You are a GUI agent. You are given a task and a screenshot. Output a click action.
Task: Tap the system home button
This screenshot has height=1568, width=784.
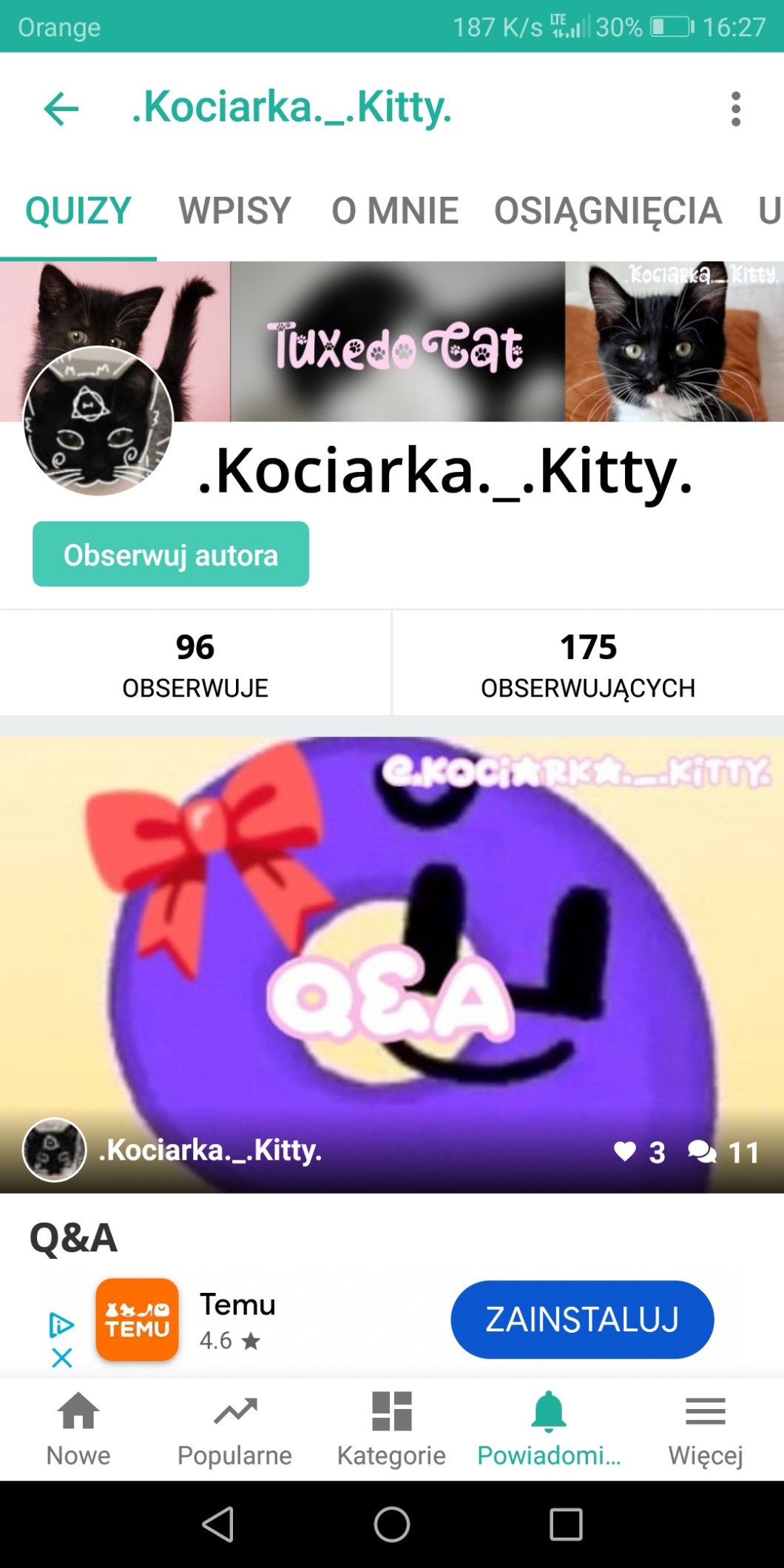tap(392, 1524)
